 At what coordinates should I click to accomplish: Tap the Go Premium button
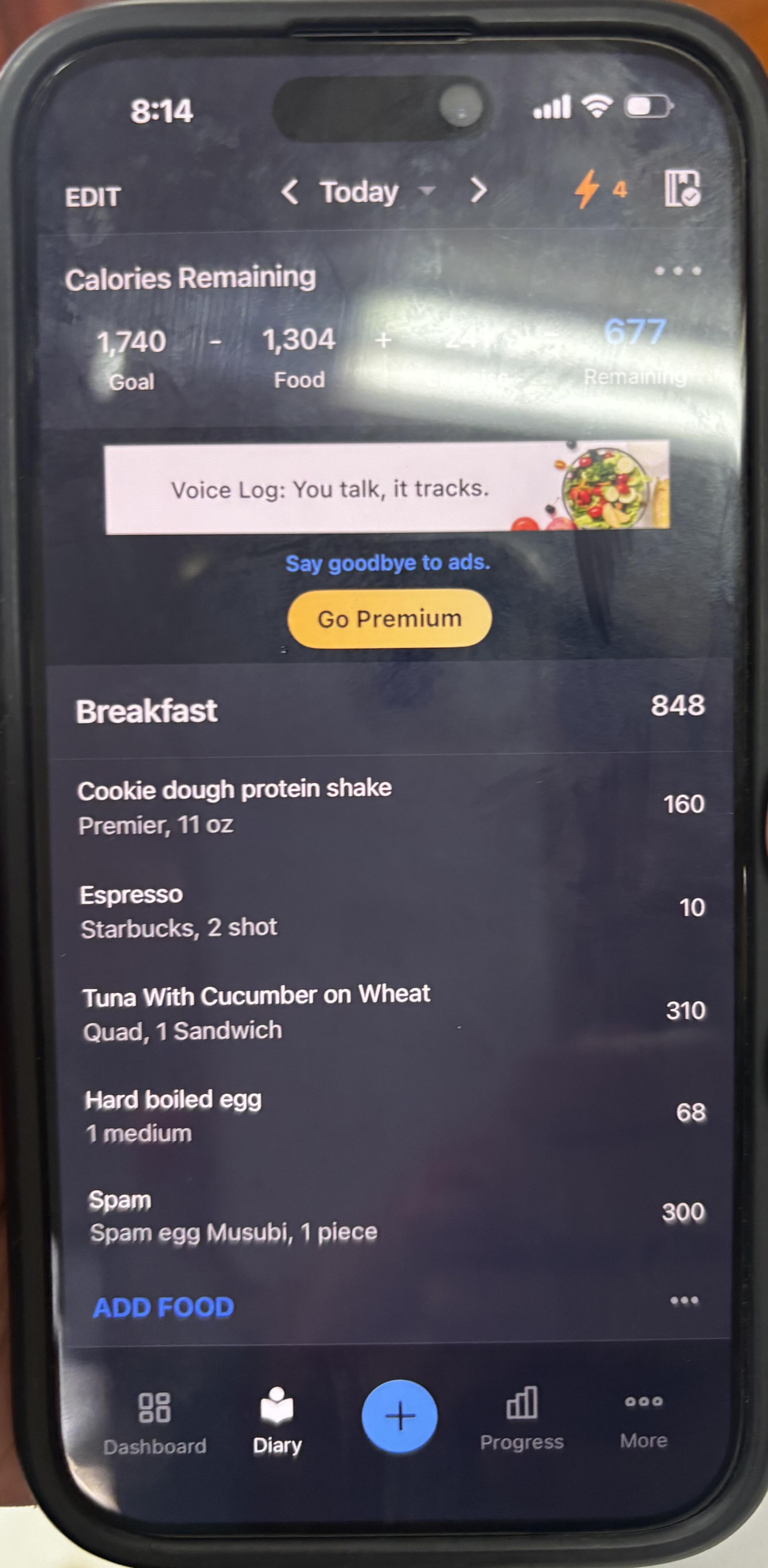tap(389, 618)
